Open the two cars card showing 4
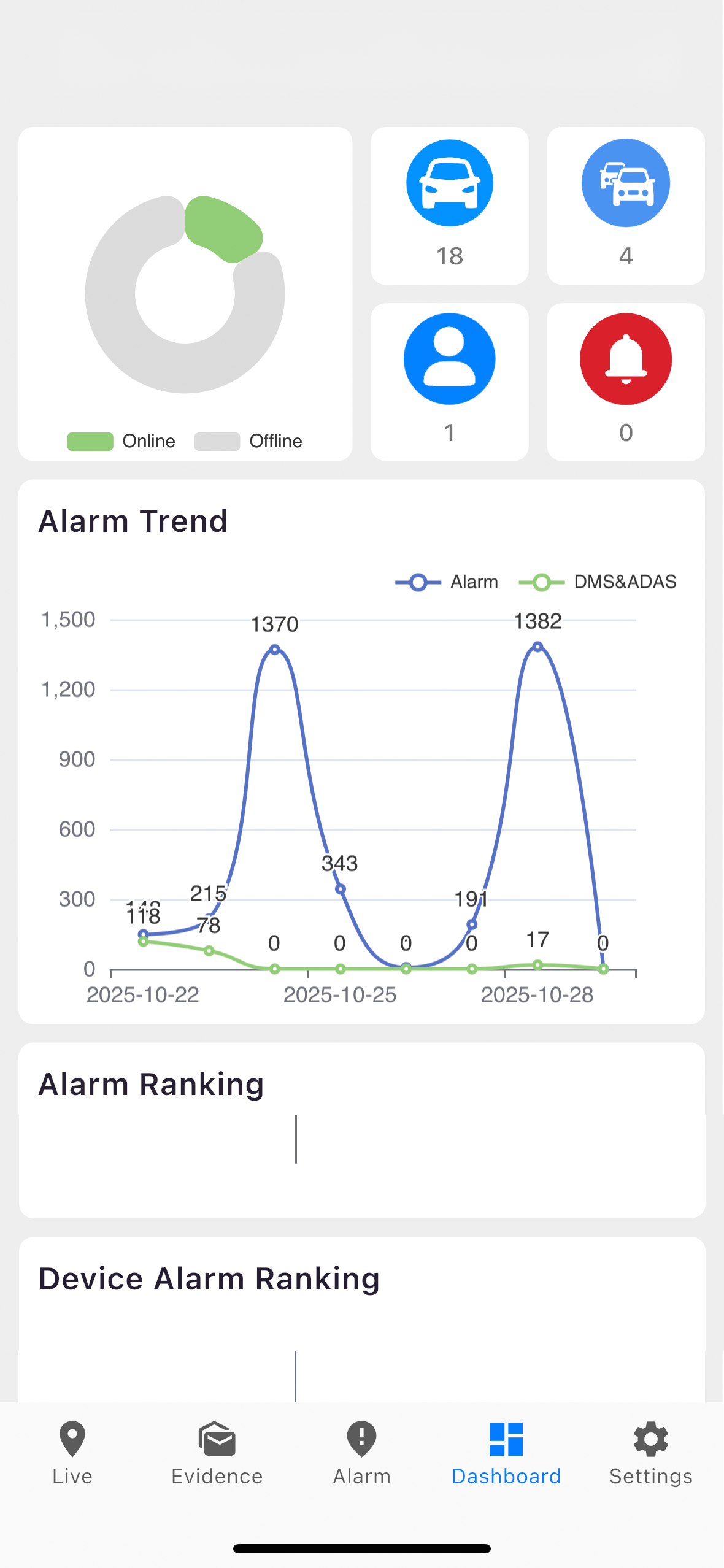724x1568 pixels. (625, 206)
